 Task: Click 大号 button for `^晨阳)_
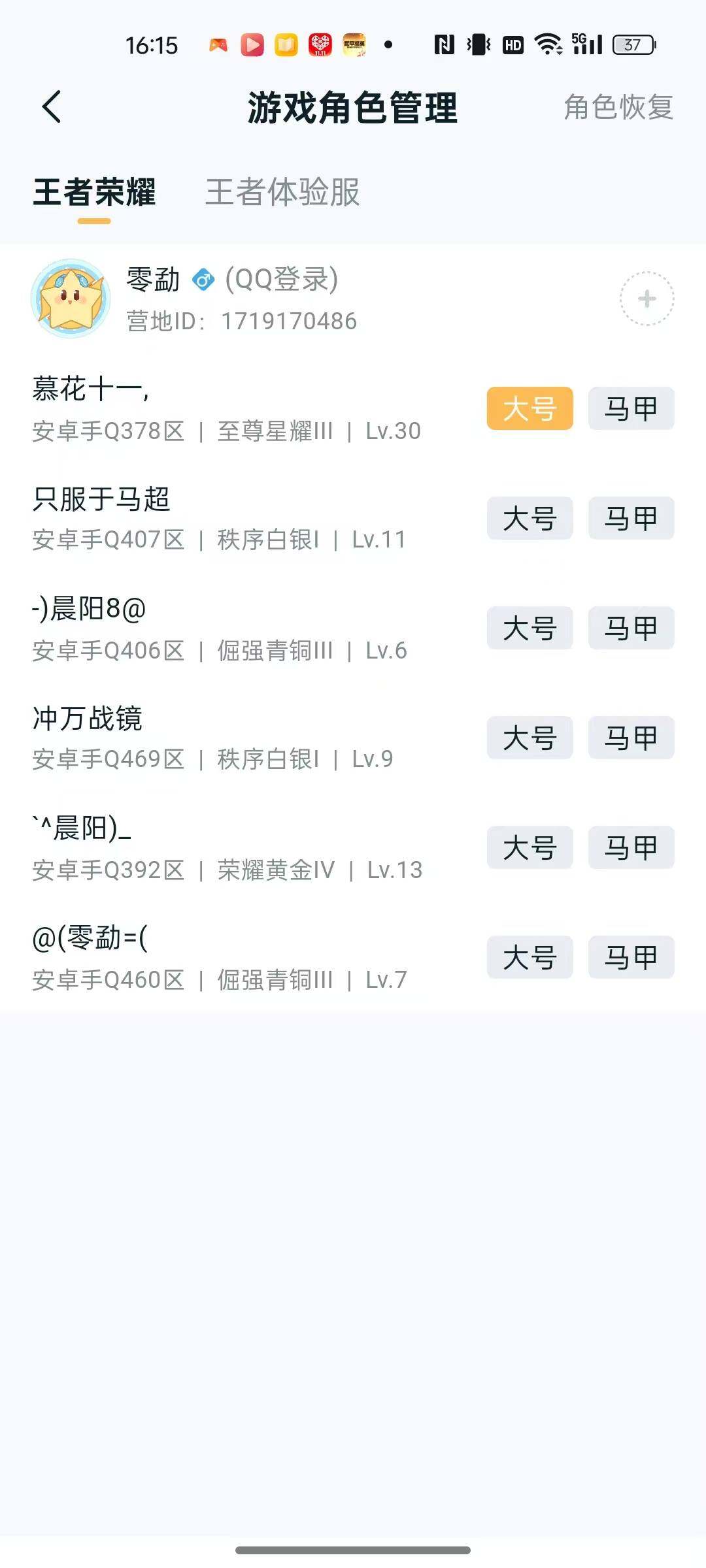529,847
